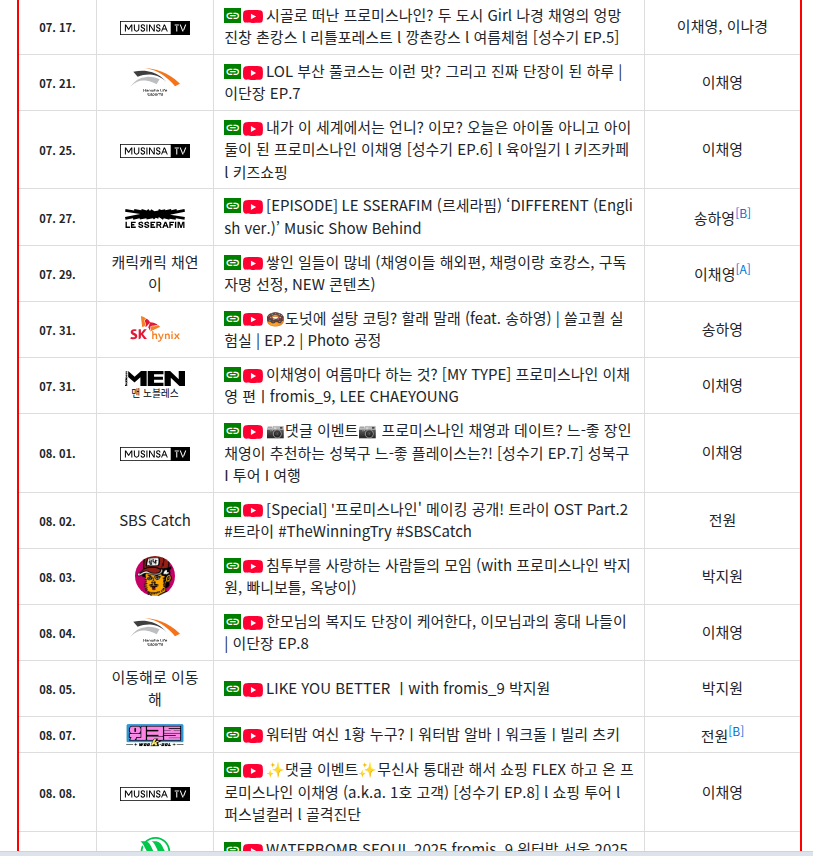Open the YouTube icon for LE SSERAFIM Music Show Behind
The image size is (813, 856).
pos(252,207)
